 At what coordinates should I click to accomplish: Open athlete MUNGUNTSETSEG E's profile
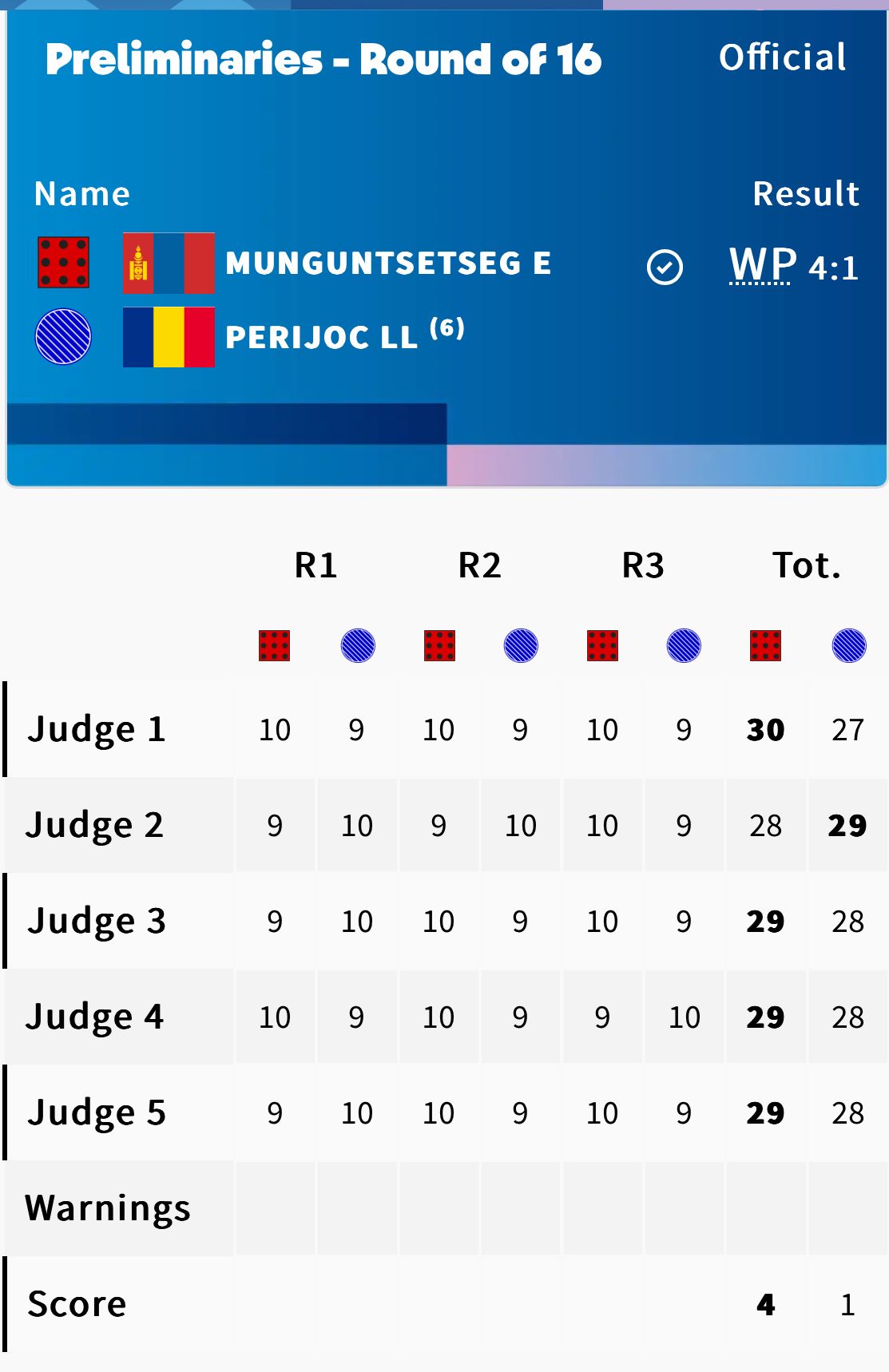(388, 264)
